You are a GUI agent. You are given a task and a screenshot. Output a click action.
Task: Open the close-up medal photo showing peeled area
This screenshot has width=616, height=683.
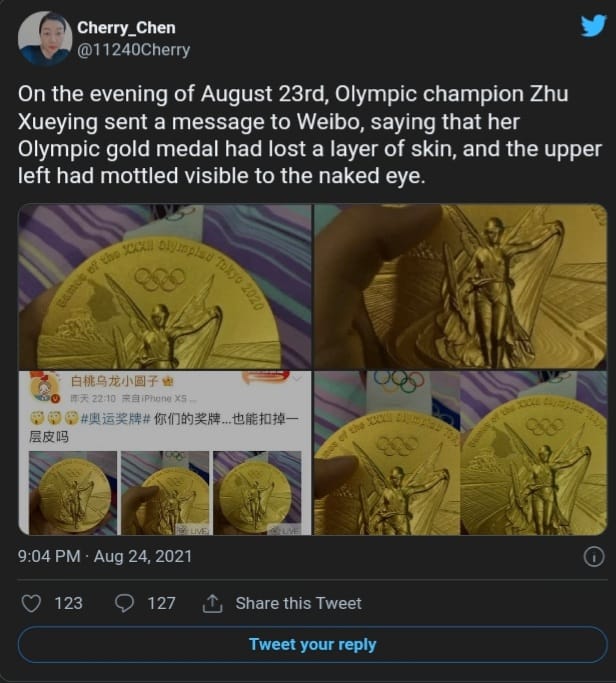coord(460,287)
